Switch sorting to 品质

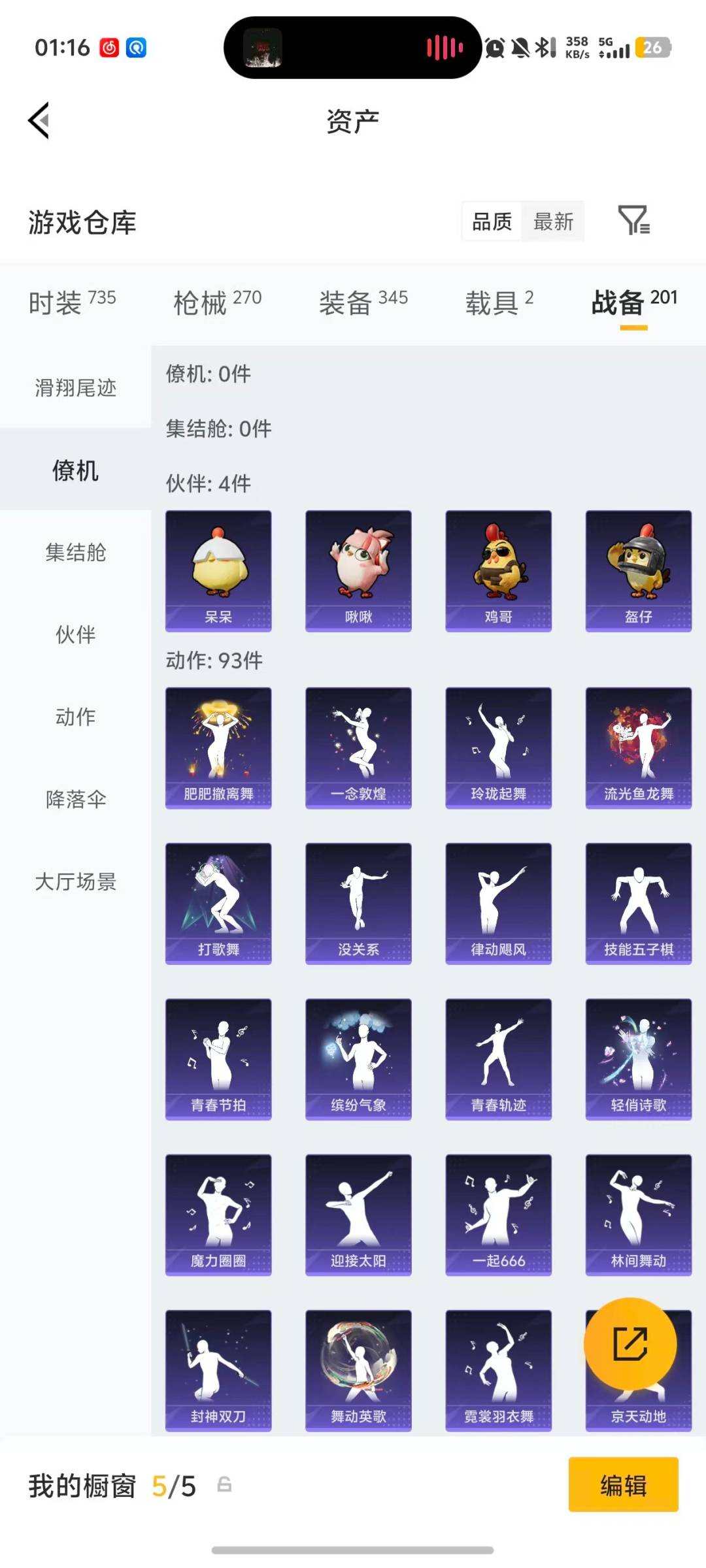pos(492,222)
